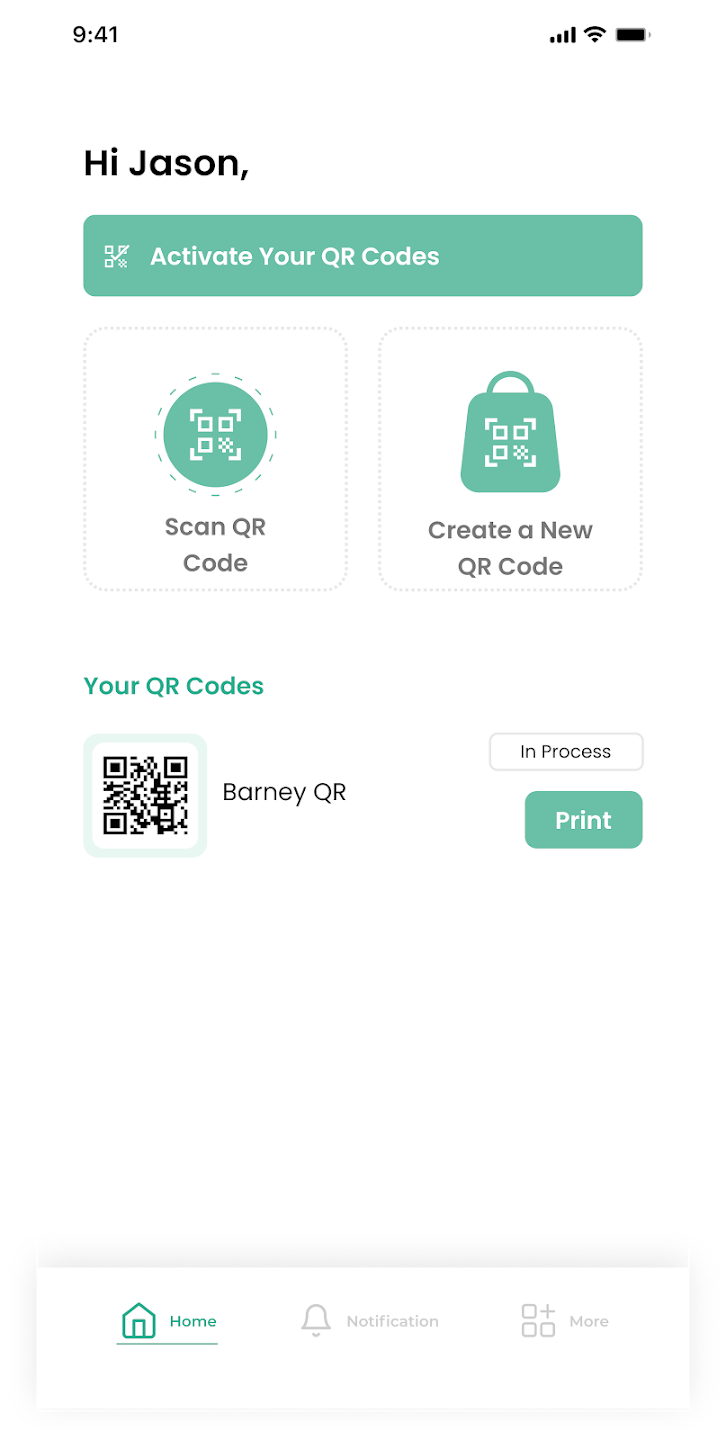This screenshot has height=1440, width=726.
Task: Switch to the Notification tab
Action: 368,1320
